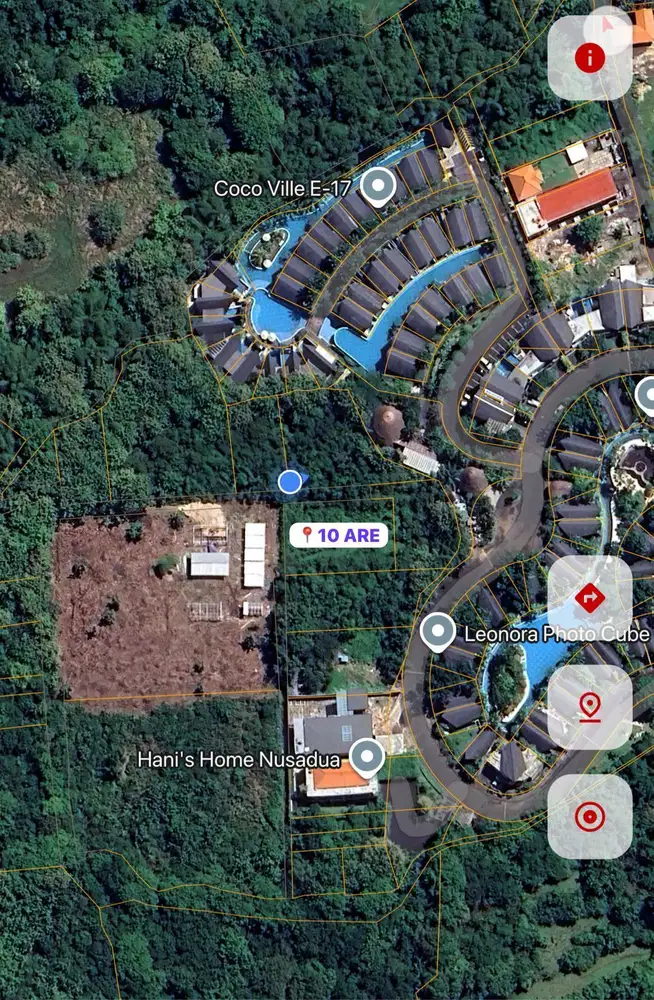Open the Leonora Photo Cube marker

click(x=438, y=632)
